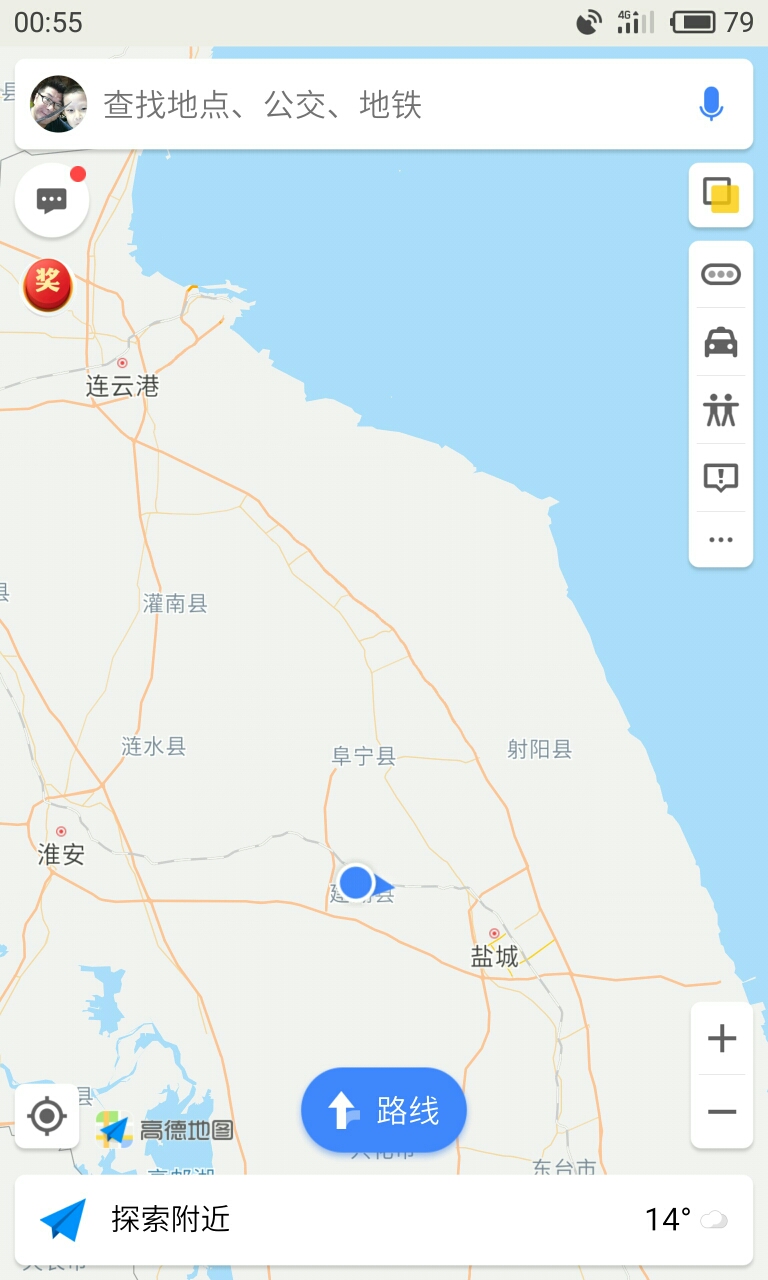Recenter the map on my location
Viewport: 768px width, 1280px height.
pyautogui.click(x=47, y=1116)
